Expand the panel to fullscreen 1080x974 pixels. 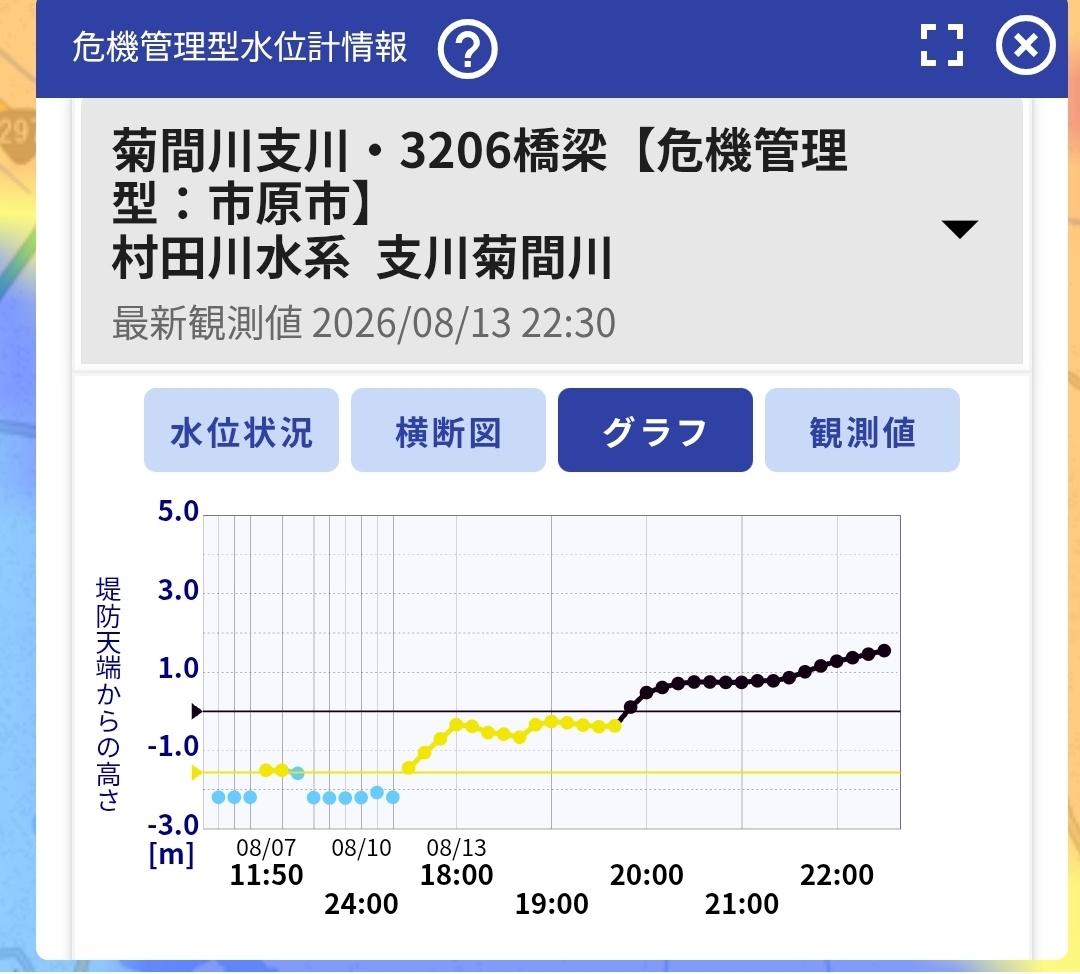pyautogui.click(x=942, y=45)
